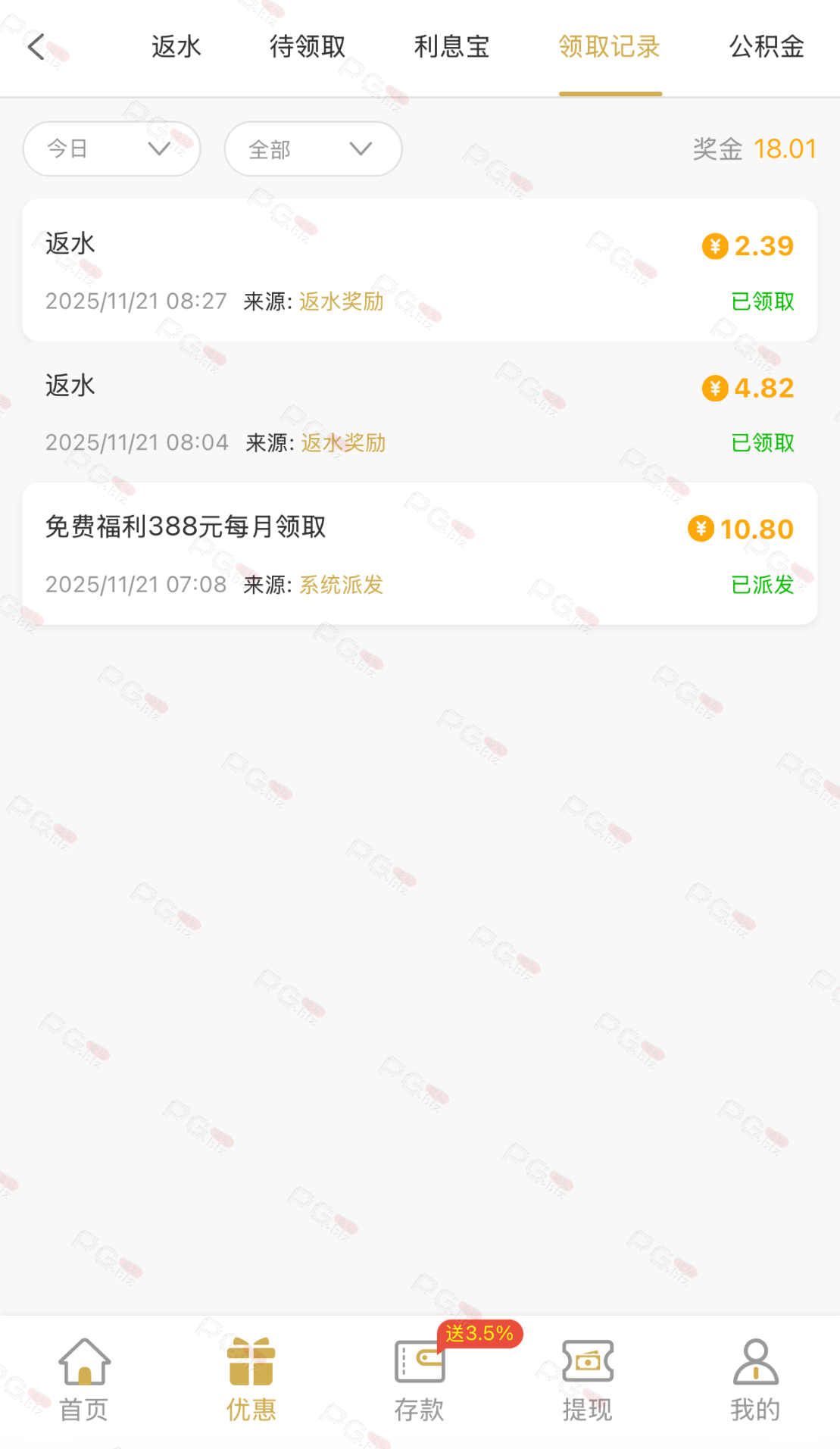The height and width of the screenshot is (1449, 840).
Task: Select the 领取记录 tab
Action: pos(610,47)
